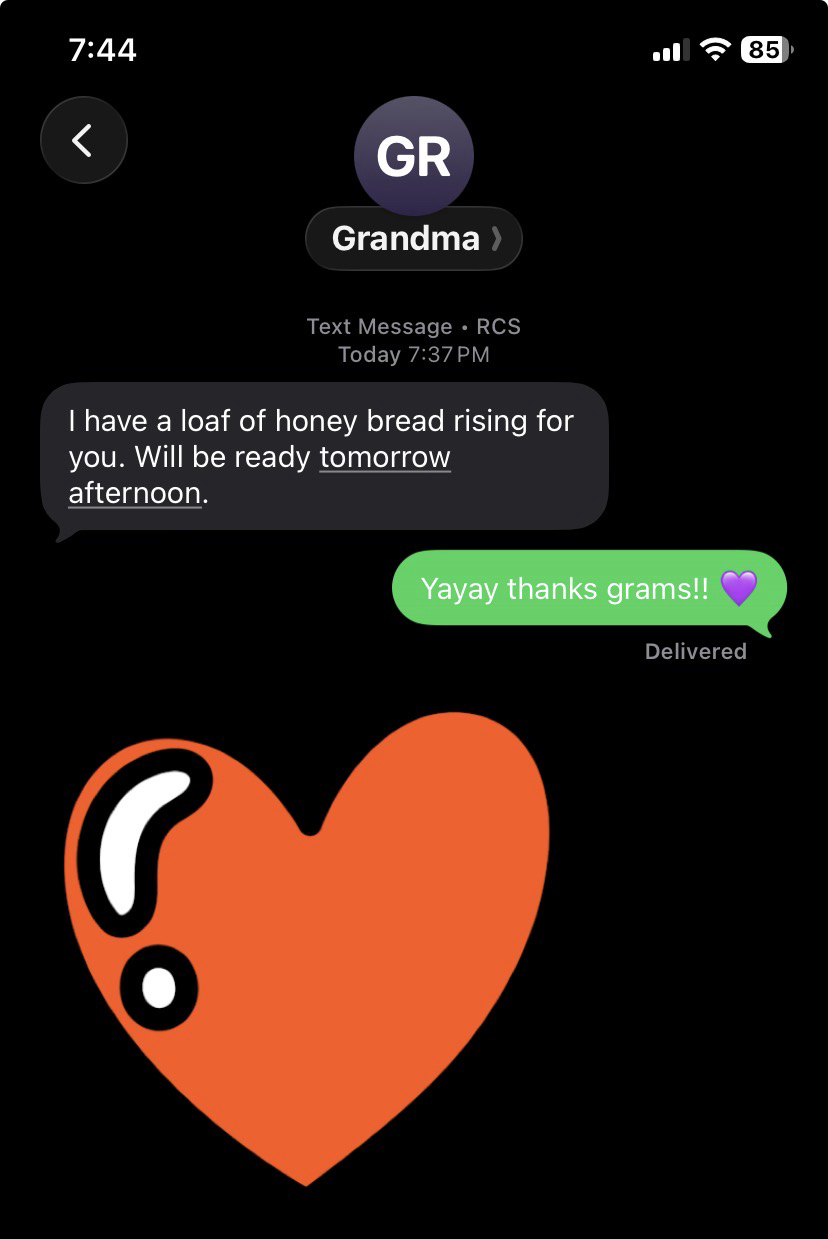Tap the underlined 'tomorrow afternoon' date link
Image resolution: width=828 pixels, height=1239 pixels.
point(384,458)
